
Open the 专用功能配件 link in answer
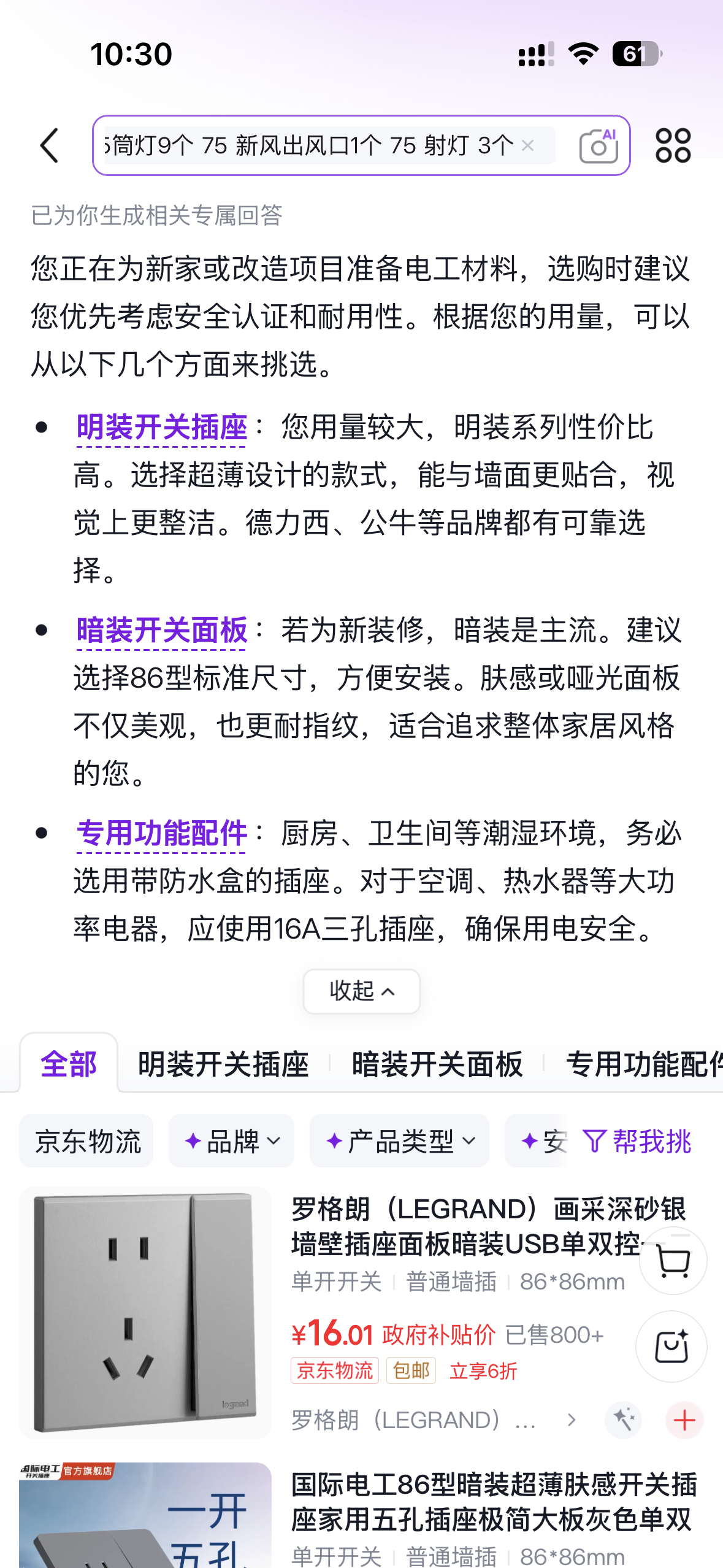(161, 833)
